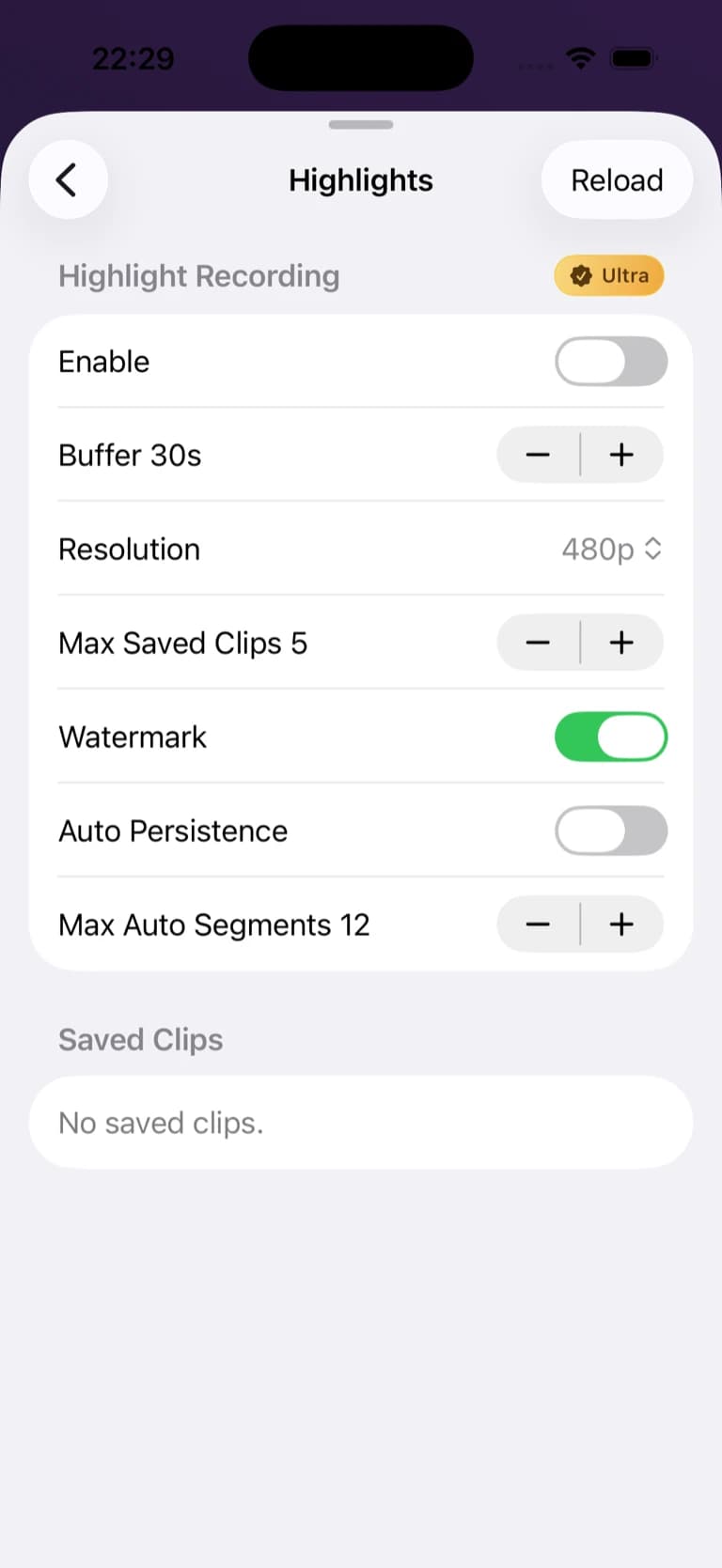This screenshot has height=1568, width=722.
Task: Turn on the Enable switch
Action: pyautogui.click(x=611, y=362)
